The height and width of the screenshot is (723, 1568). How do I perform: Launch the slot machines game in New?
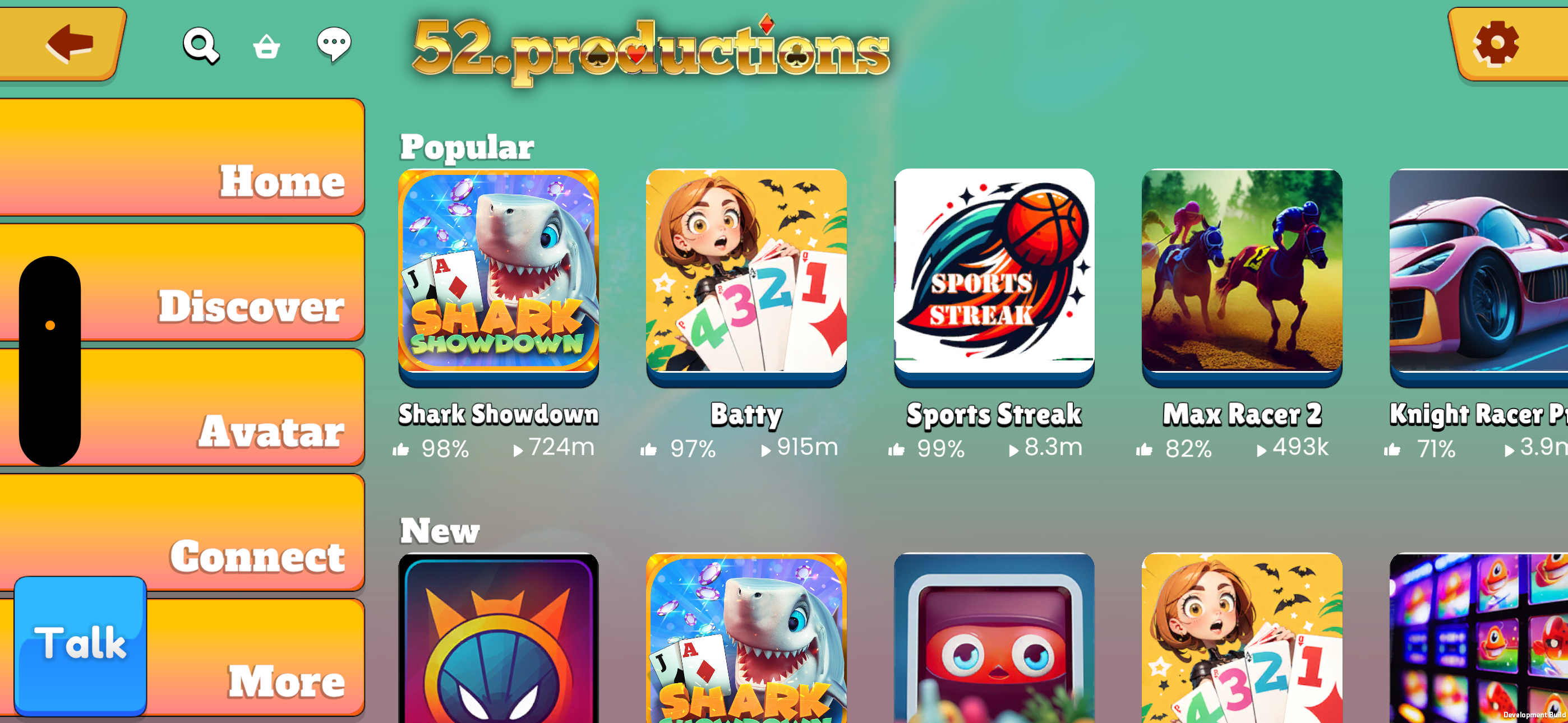(1478, 639)
